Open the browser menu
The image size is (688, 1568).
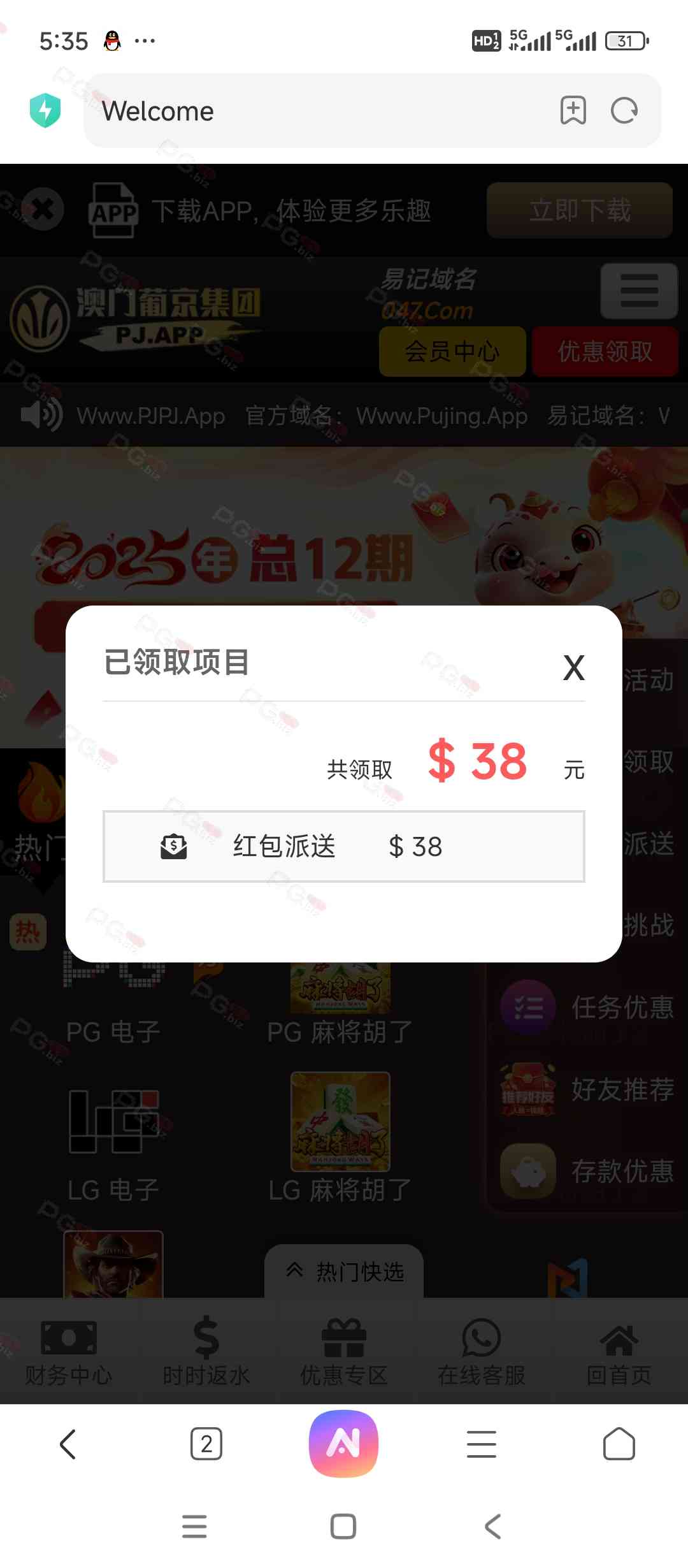pyautogui.click(x=482, y=1444)
